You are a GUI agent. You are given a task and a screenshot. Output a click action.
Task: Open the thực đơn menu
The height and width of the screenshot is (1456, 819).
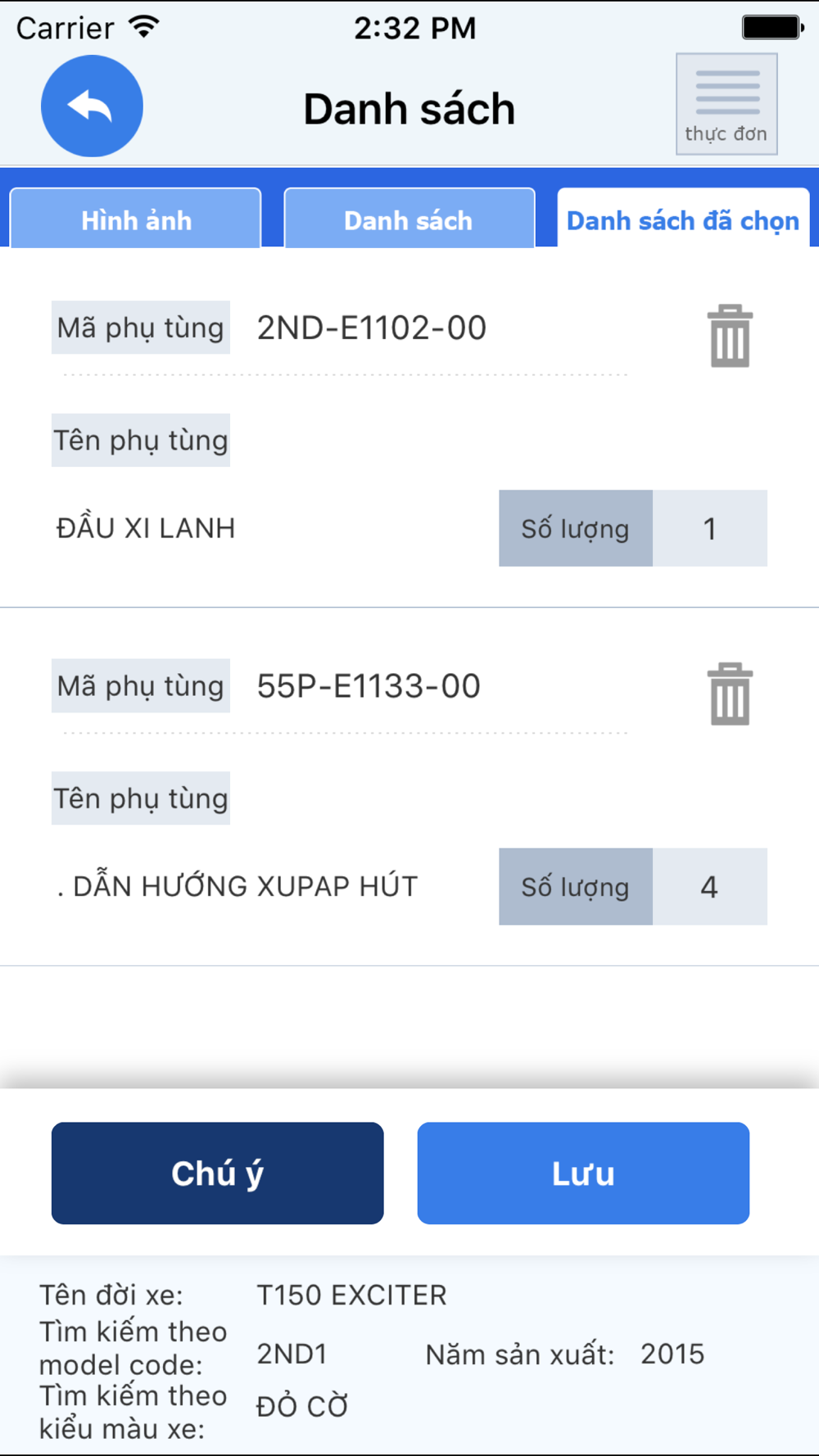pyautogui.click(x=726, y=104)
